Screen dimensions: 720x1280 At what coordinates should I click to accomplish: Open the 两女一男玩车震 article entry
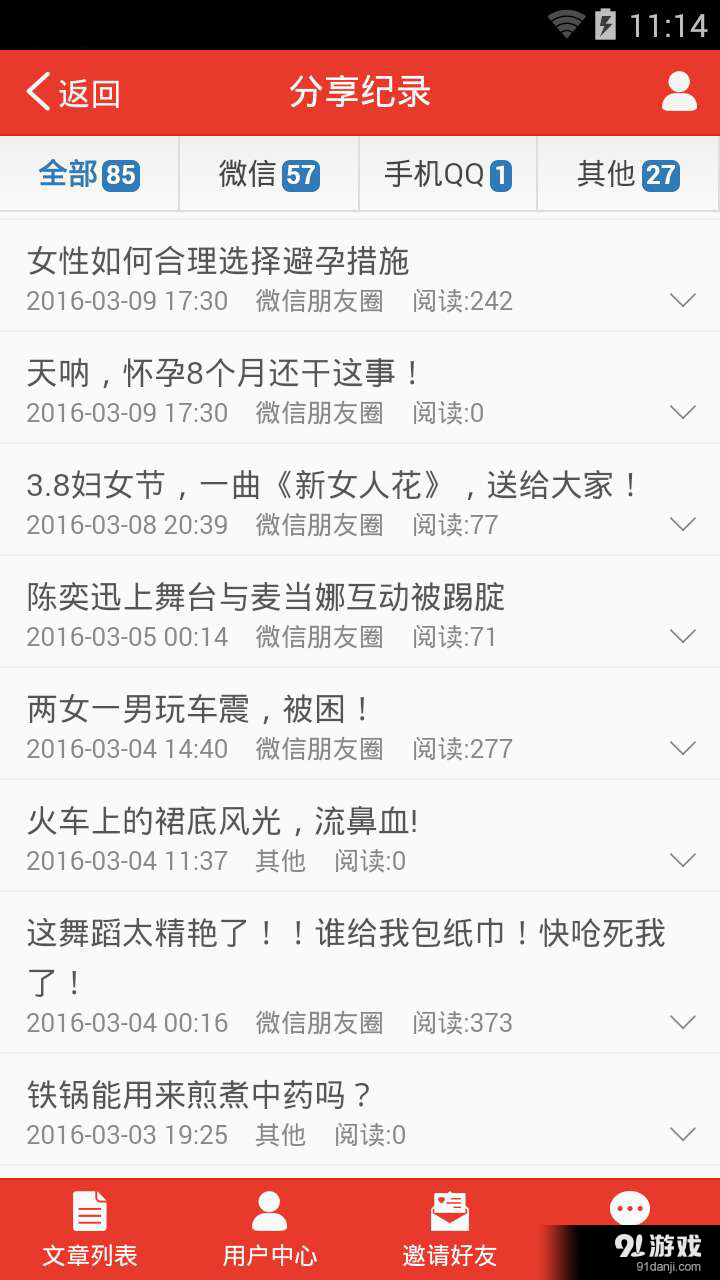[199, 709]
